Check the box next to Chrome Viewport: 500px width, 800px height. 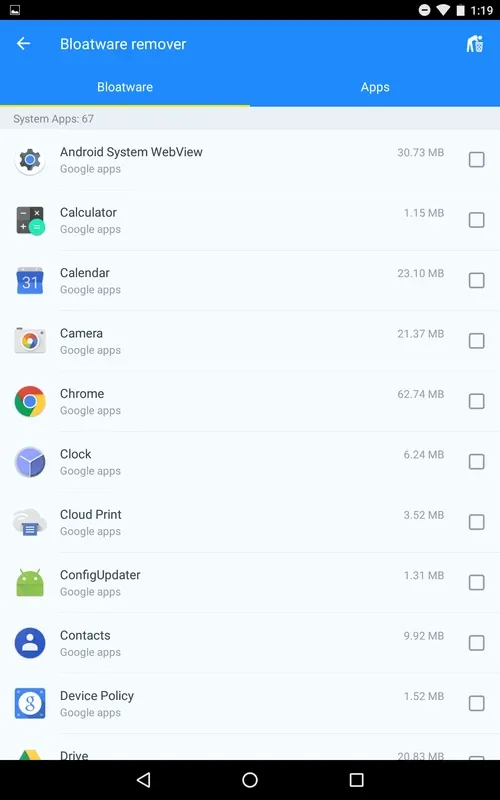point(477,401)
